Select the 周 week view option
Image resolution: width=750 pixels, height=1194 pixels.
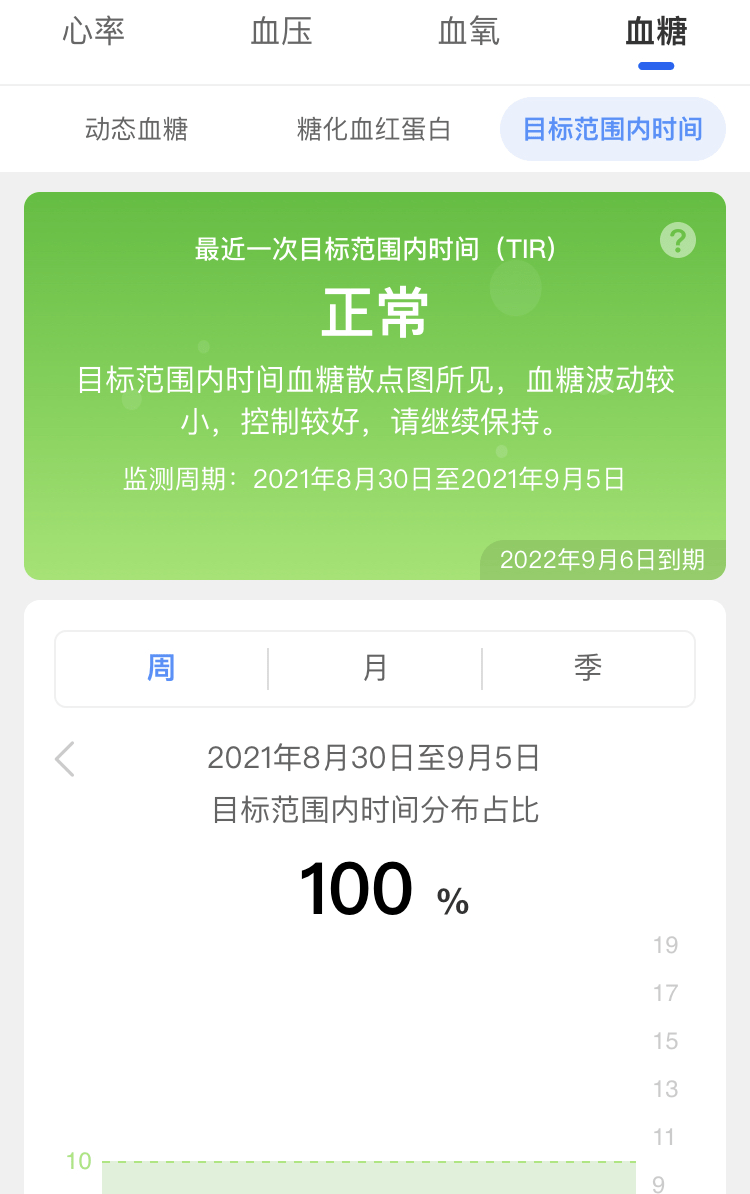click(160, 668)
